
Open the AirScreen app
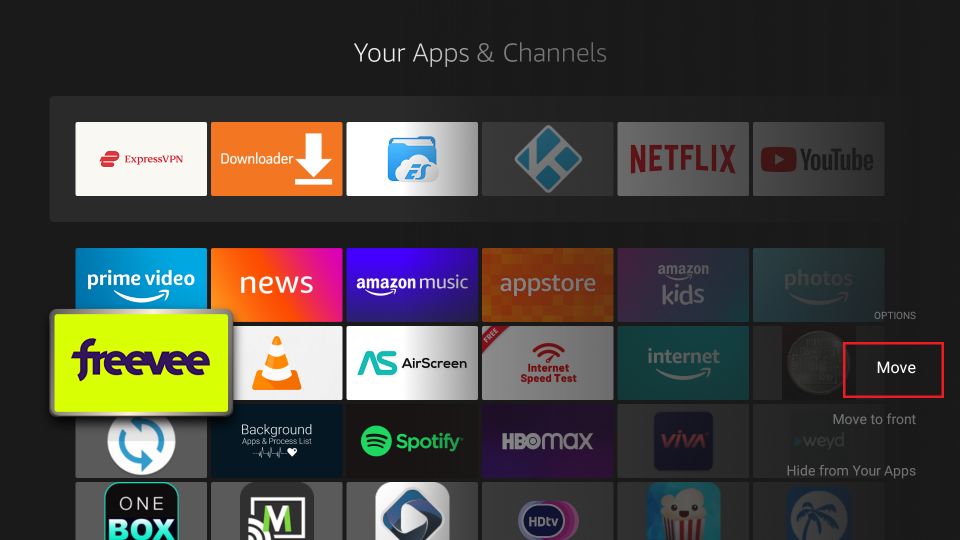click(x=411, y=363)
